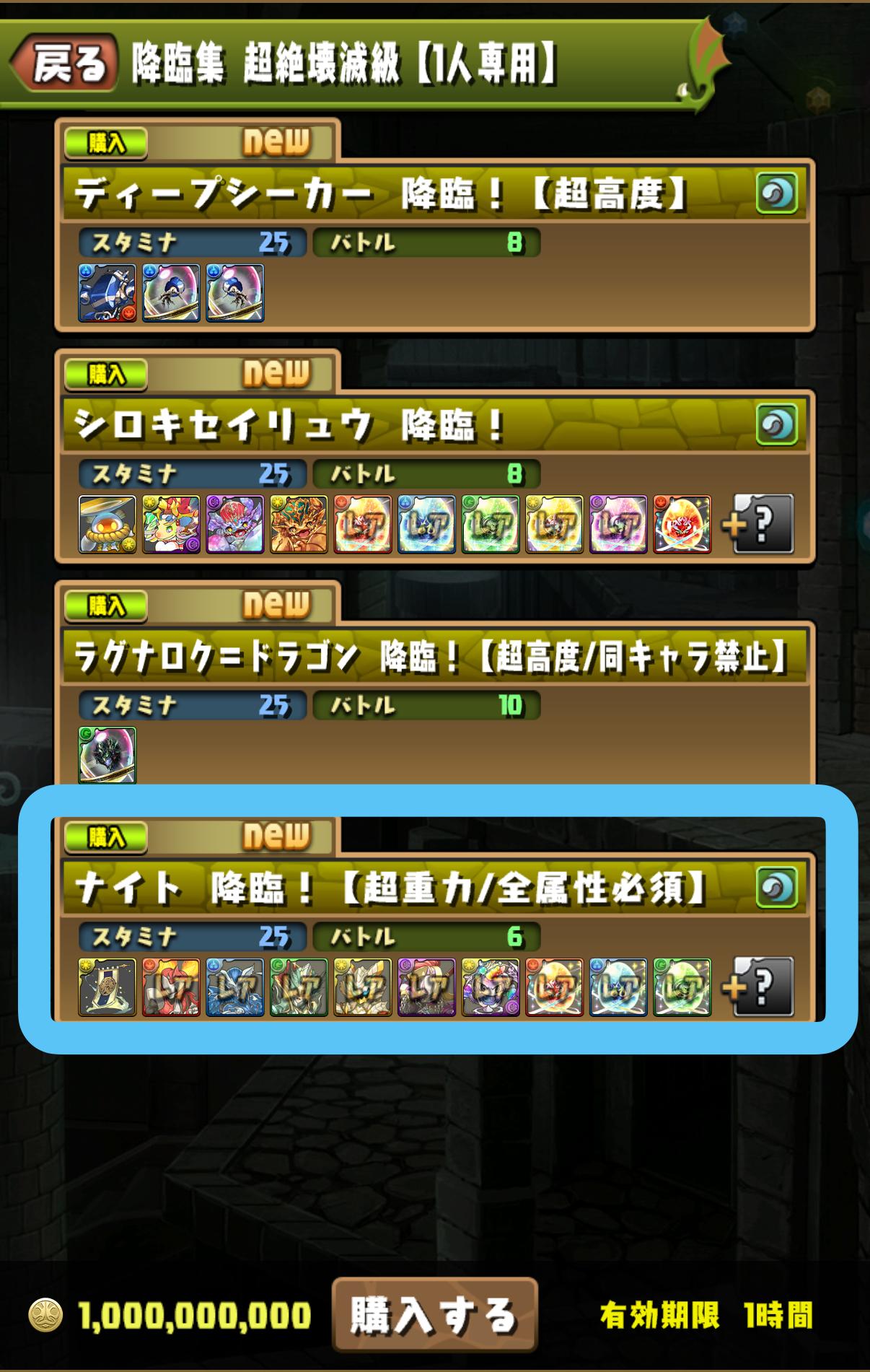Tap the 戻る back button
870x1372 pixels.
65,64
